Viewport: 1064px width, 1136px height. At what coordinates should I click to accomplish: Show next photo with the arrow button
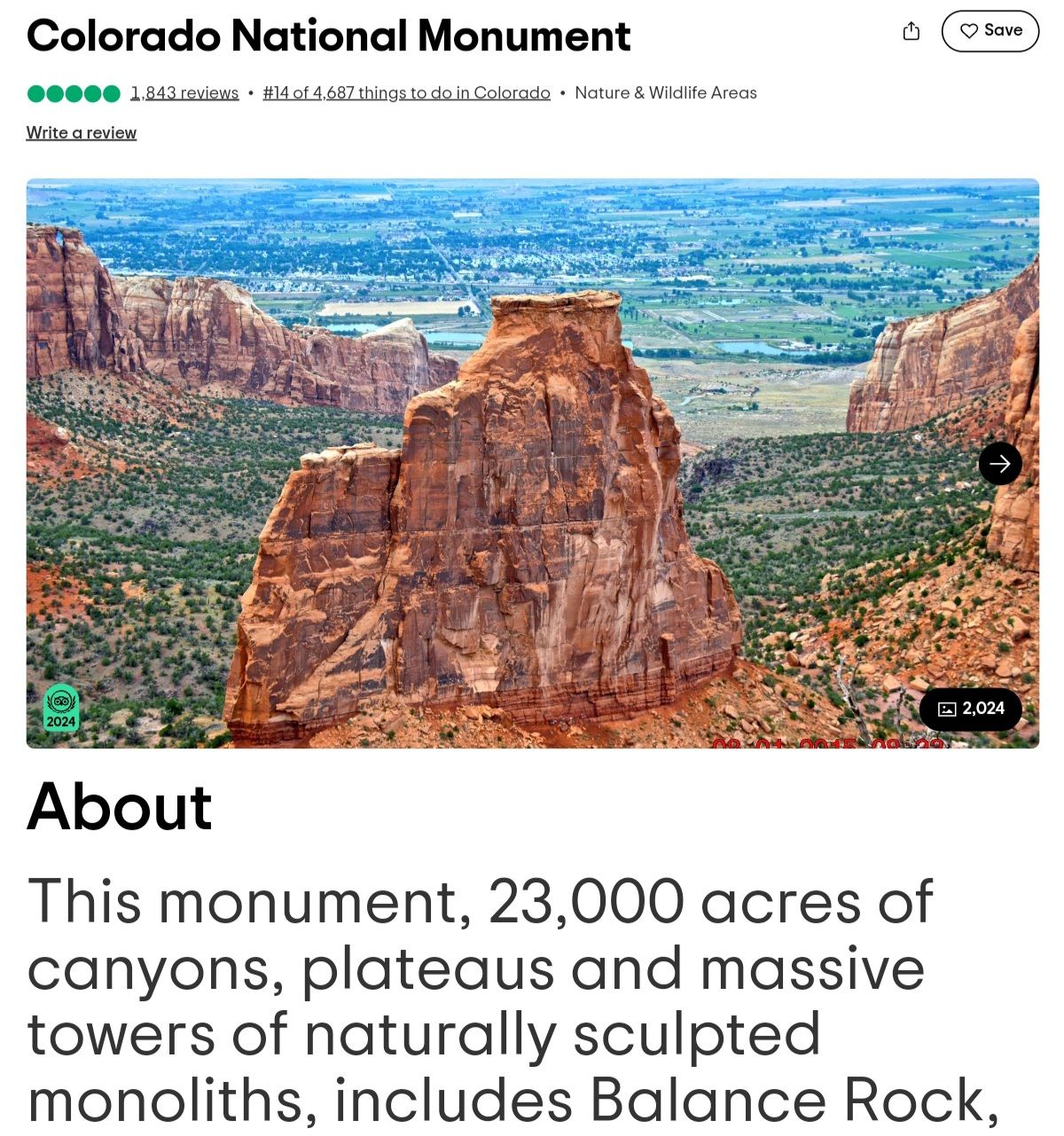point(999,463)
